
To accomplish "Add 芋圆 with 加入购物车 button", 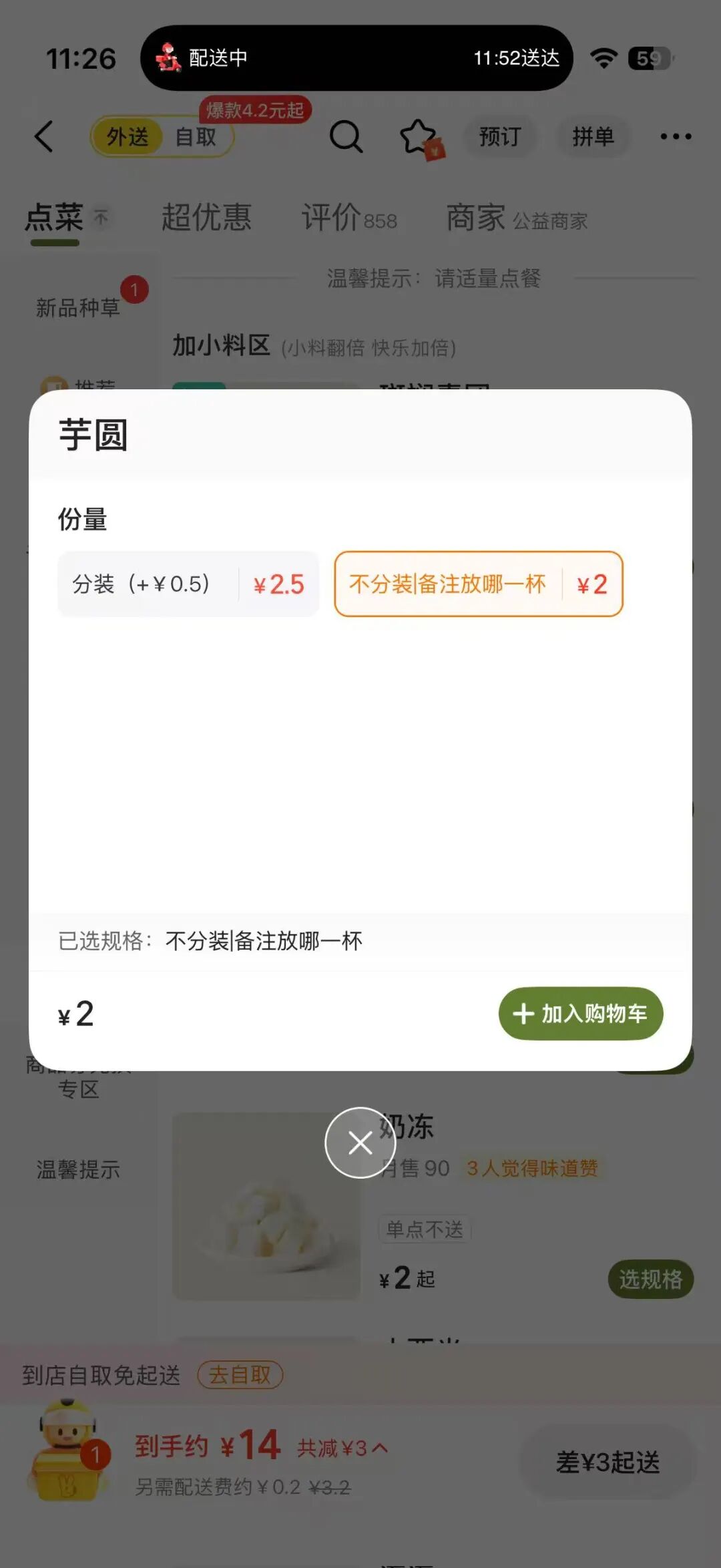I will pyautogui.click(x=580, y=1014).
